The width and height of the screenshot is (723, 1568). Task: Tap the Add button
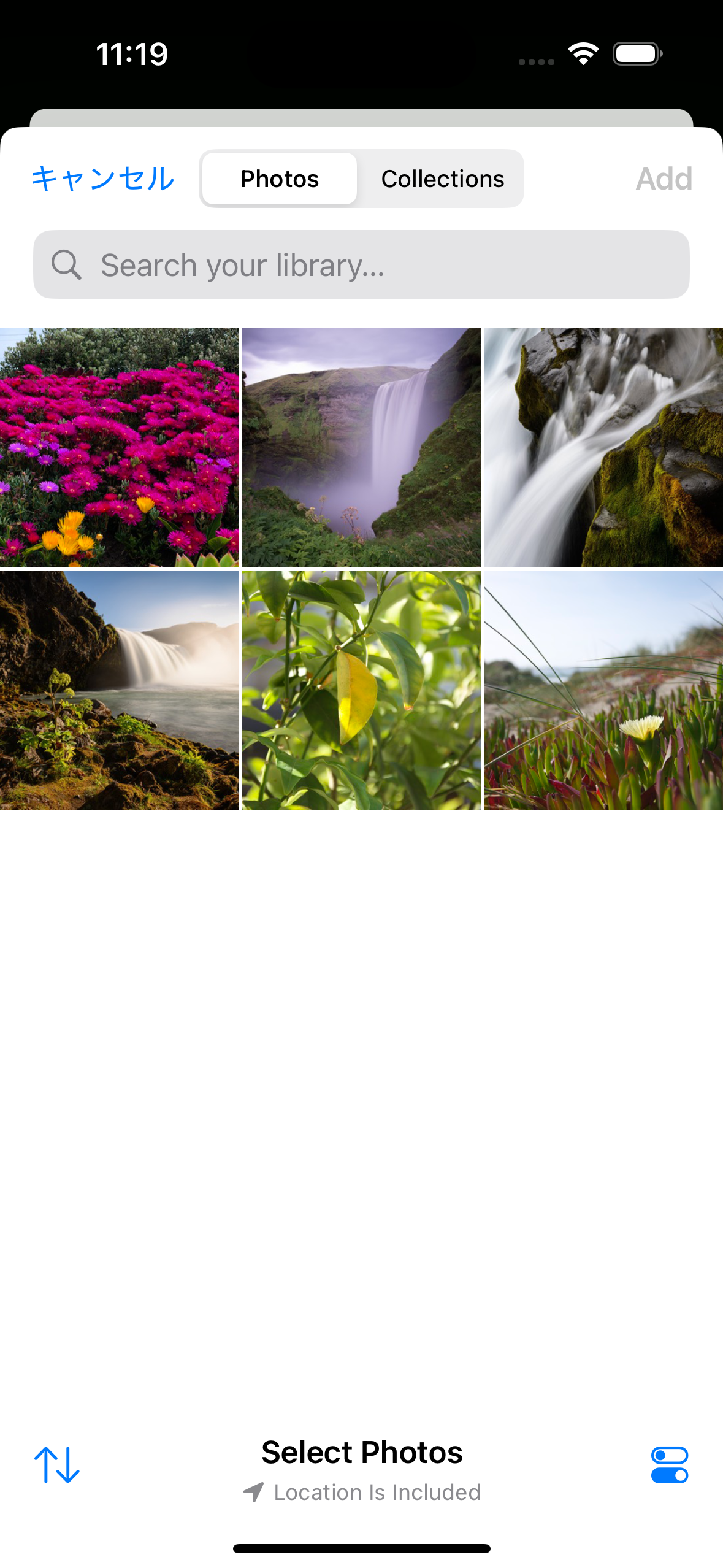click(664, 179)
